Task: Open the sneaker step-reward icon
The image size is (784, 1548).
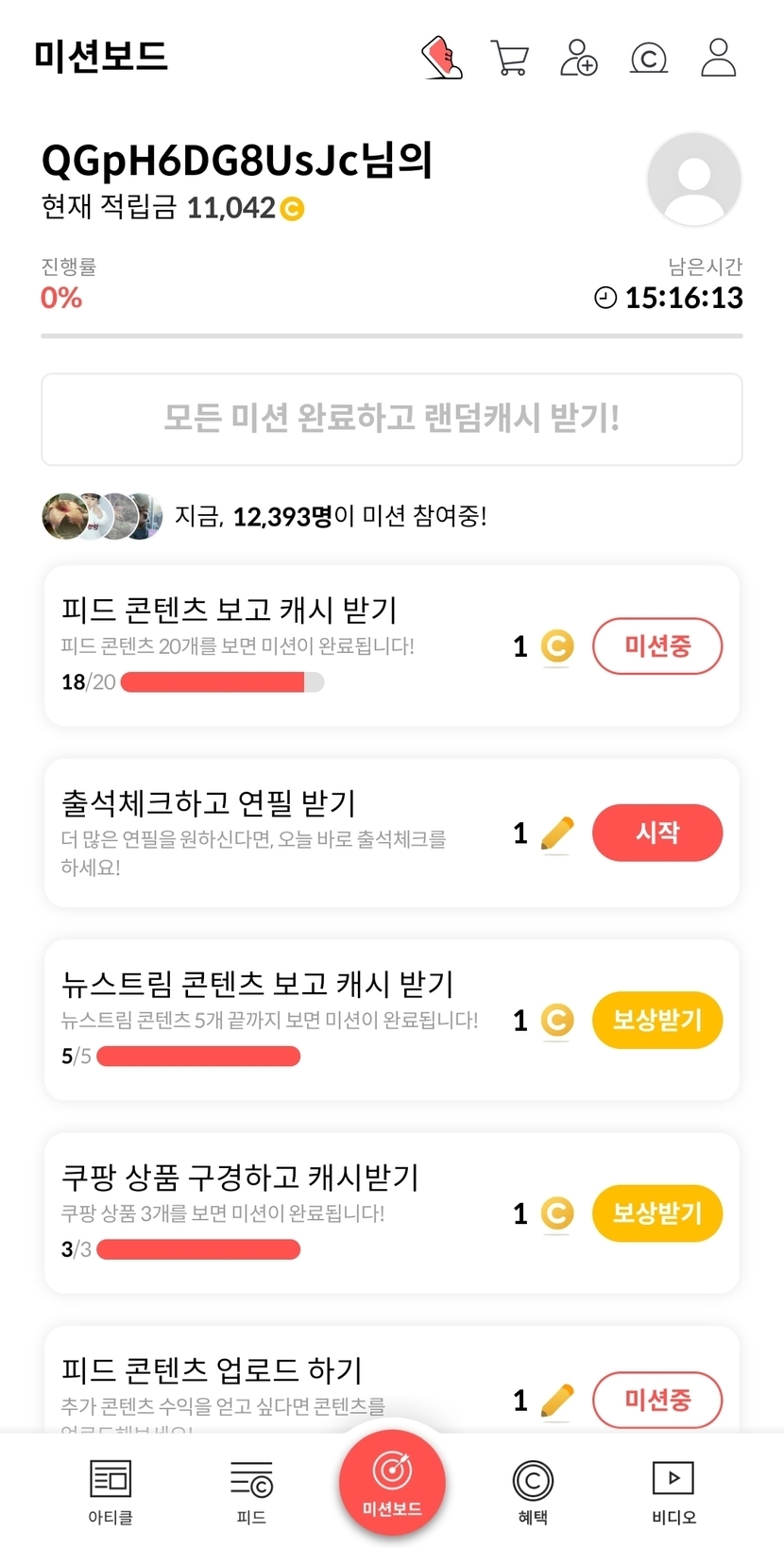Action: click(x=441, y=58)
